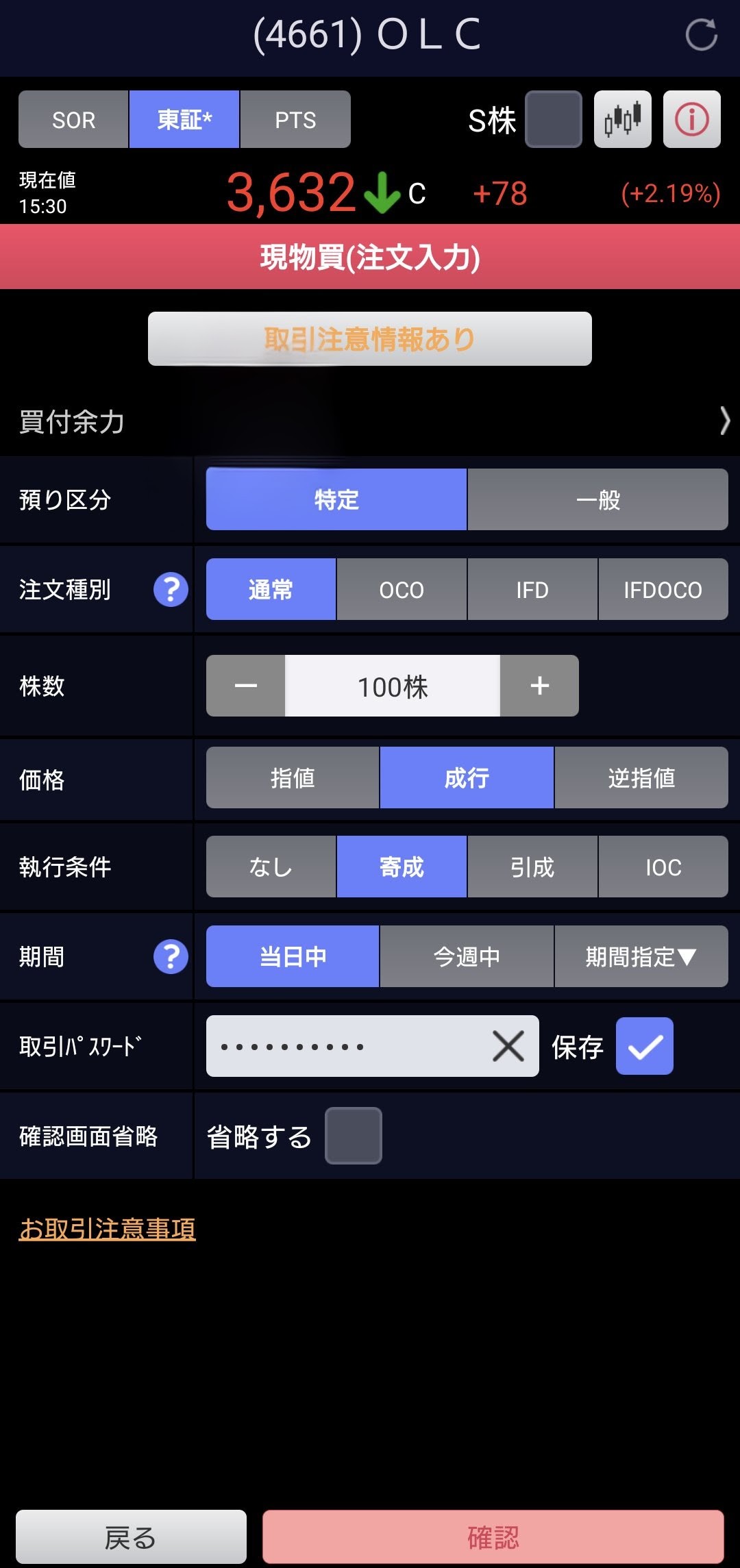Open the stock info icon
Image resolution: width=740 pixels, height=1568 pixels.
pyautogui.click(x=691, y=119)
